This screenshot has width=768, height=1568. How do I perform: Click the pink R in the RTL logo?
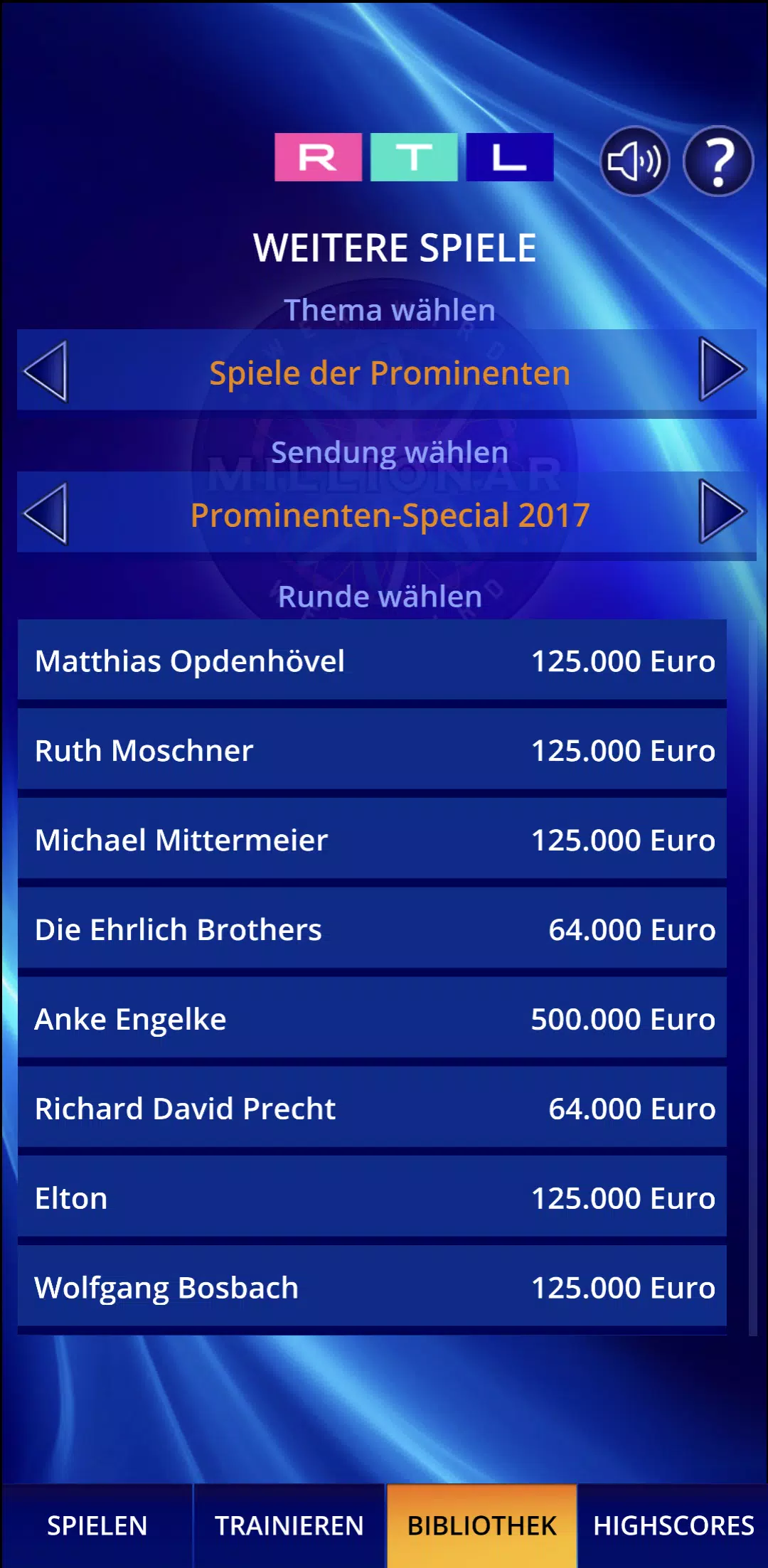click(x=318, y=158)
